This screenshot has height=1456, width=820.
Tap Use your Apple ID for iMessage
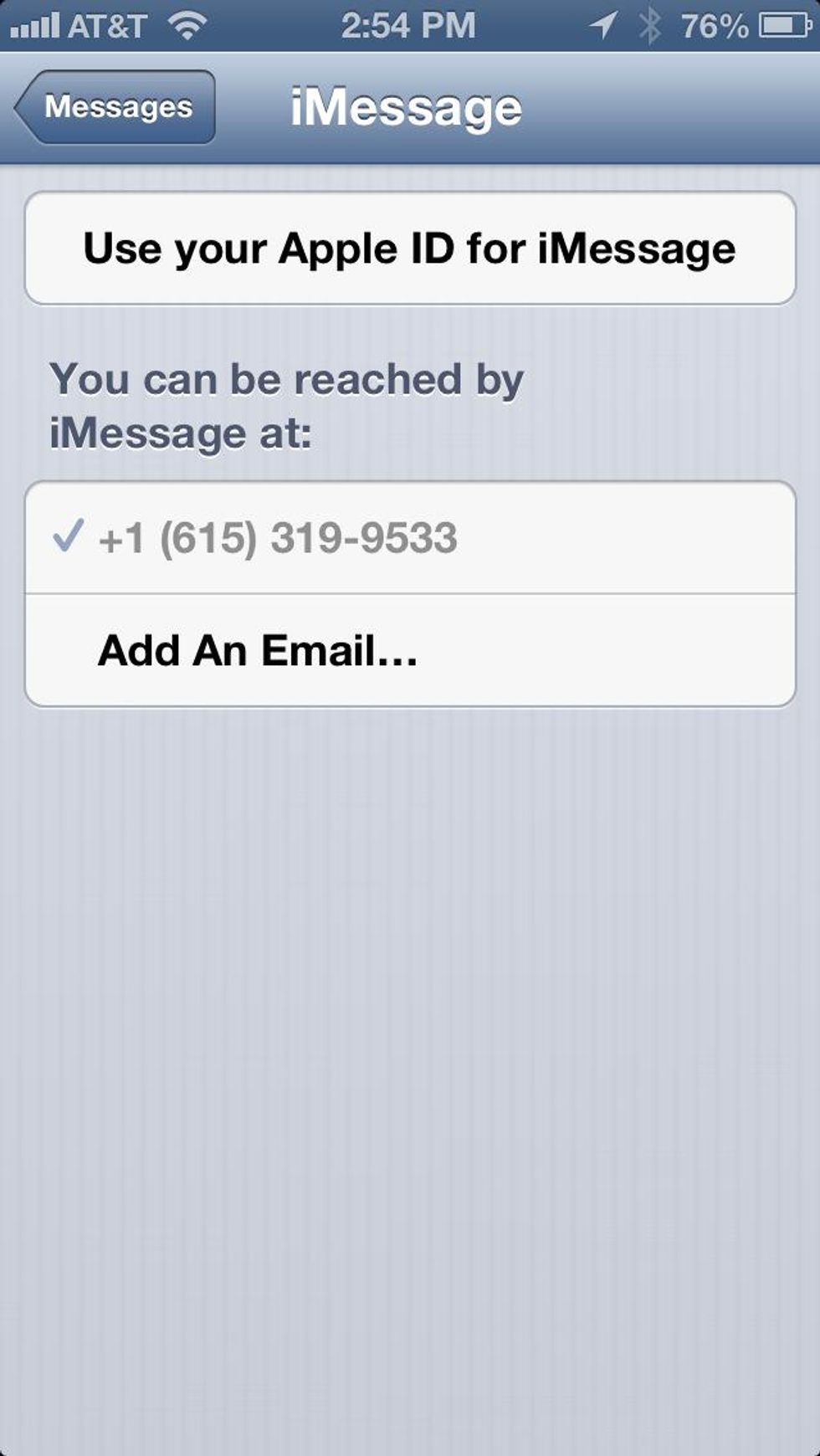410,249
